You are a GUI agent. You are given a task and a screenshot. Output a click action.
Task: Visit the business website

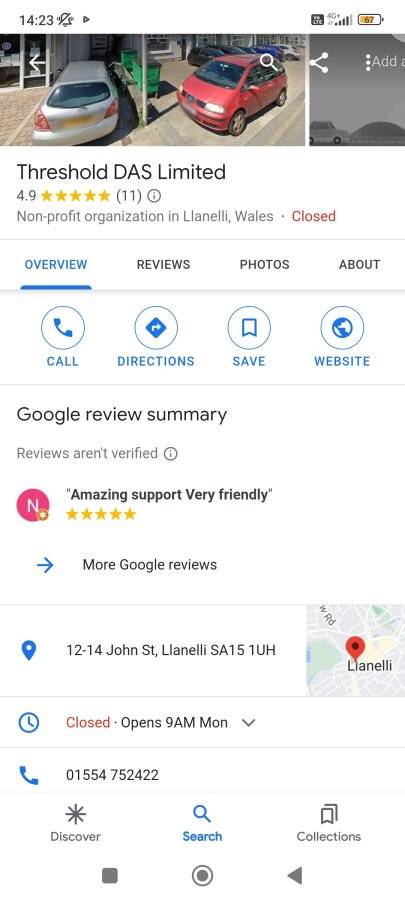[x=342, y=337]
